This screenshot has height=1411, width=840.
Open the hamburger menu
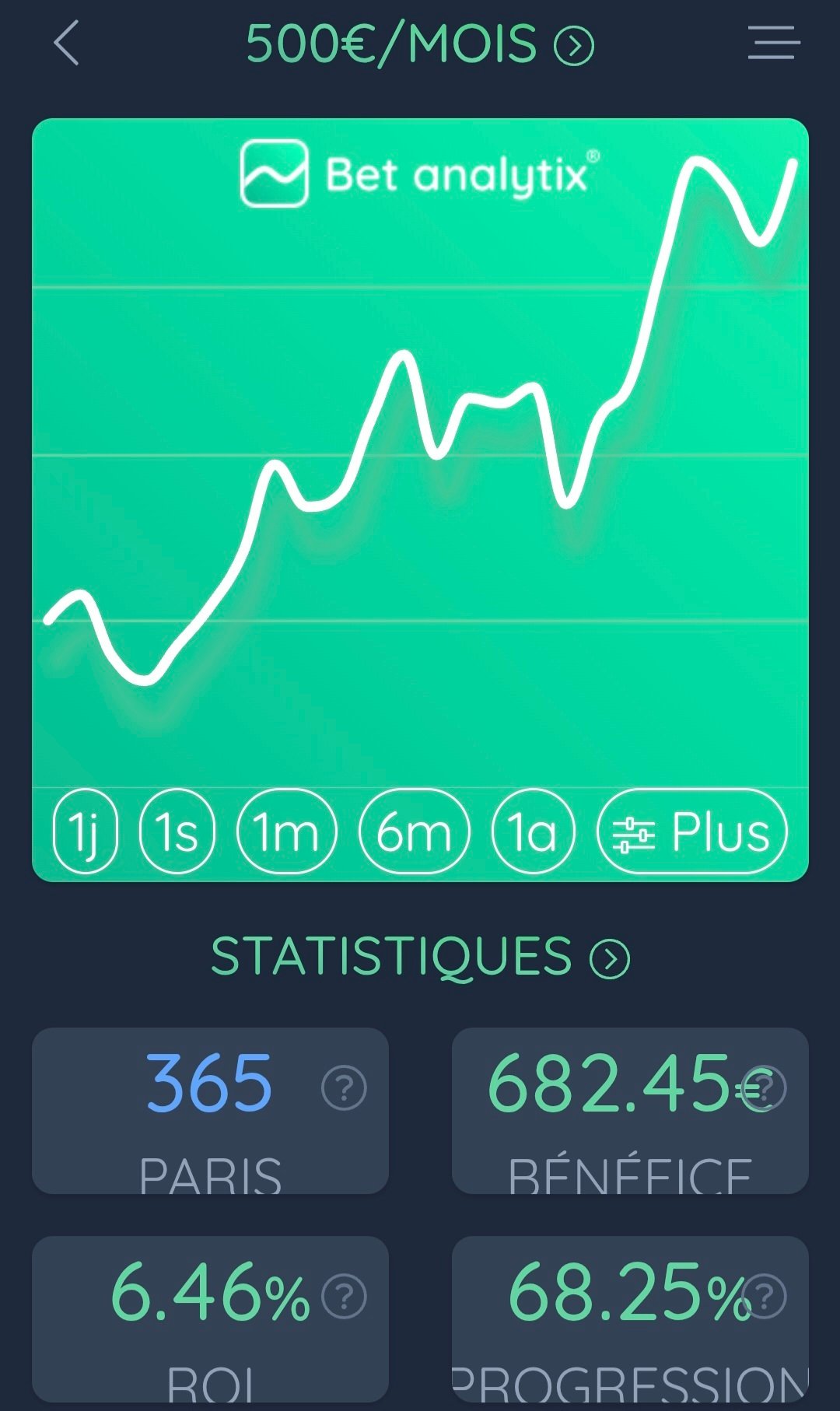click(x=774, y=43)
